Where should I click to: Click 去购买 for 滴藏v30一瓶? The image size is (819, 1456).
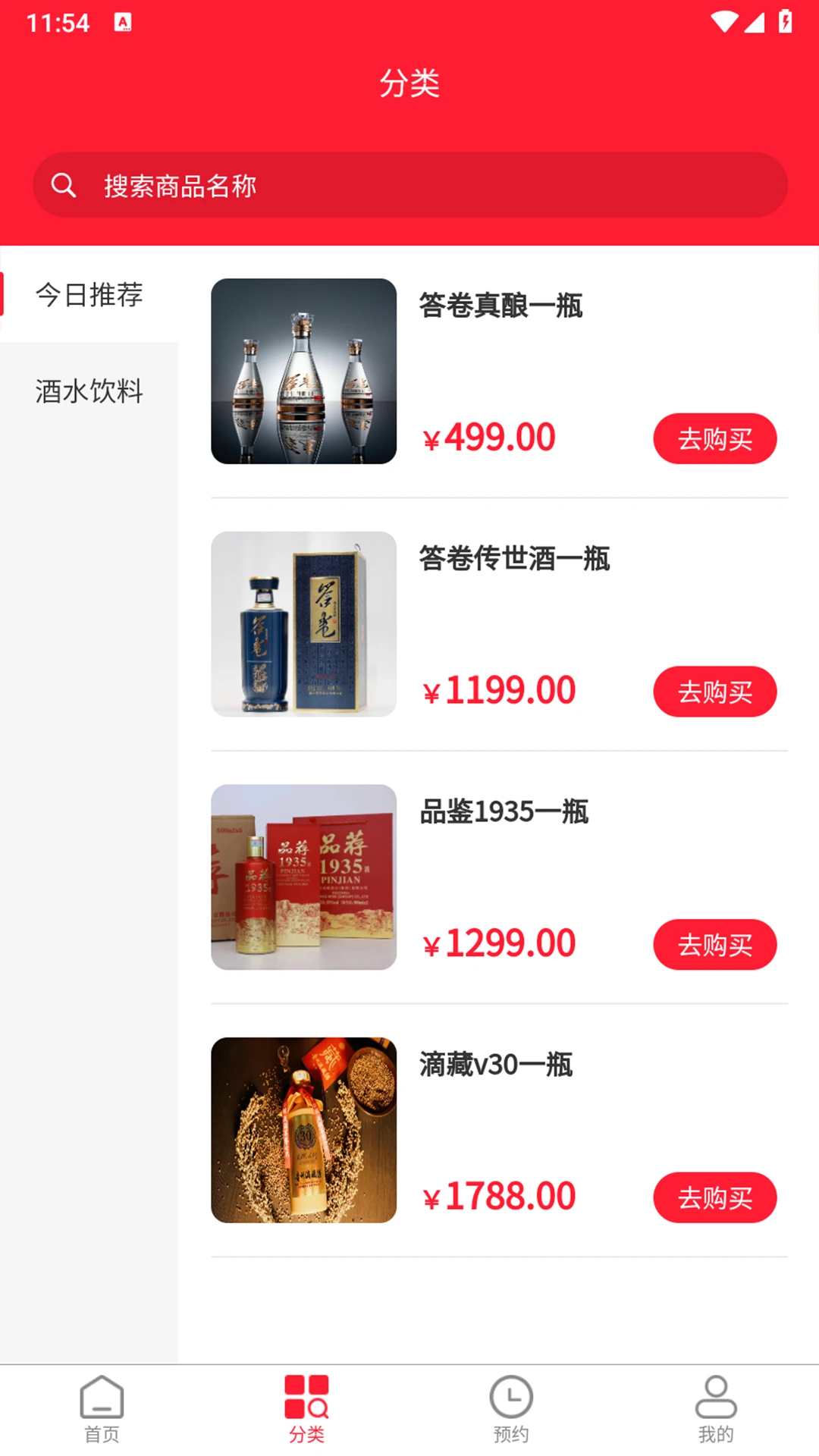click(714, 1197)
